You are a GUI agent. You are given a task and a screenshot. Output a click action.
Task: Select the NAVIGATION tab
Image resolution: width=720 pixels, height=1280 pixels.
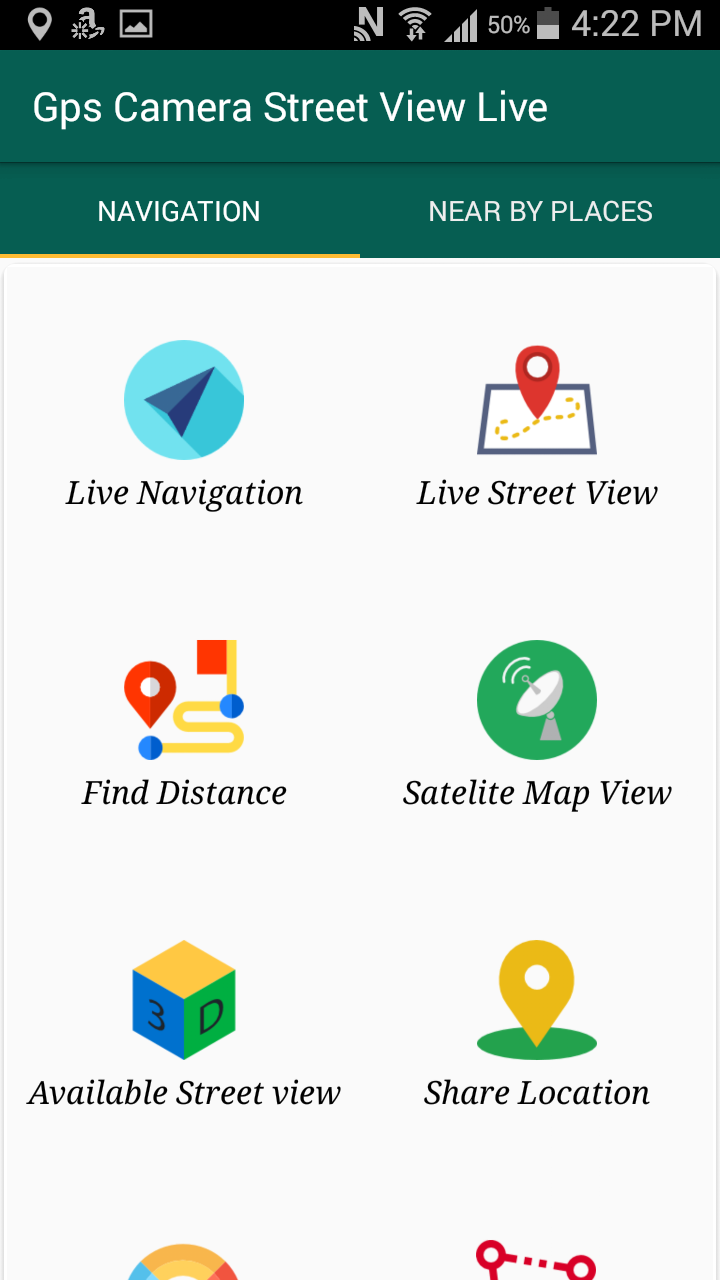(x=178, y=211)
